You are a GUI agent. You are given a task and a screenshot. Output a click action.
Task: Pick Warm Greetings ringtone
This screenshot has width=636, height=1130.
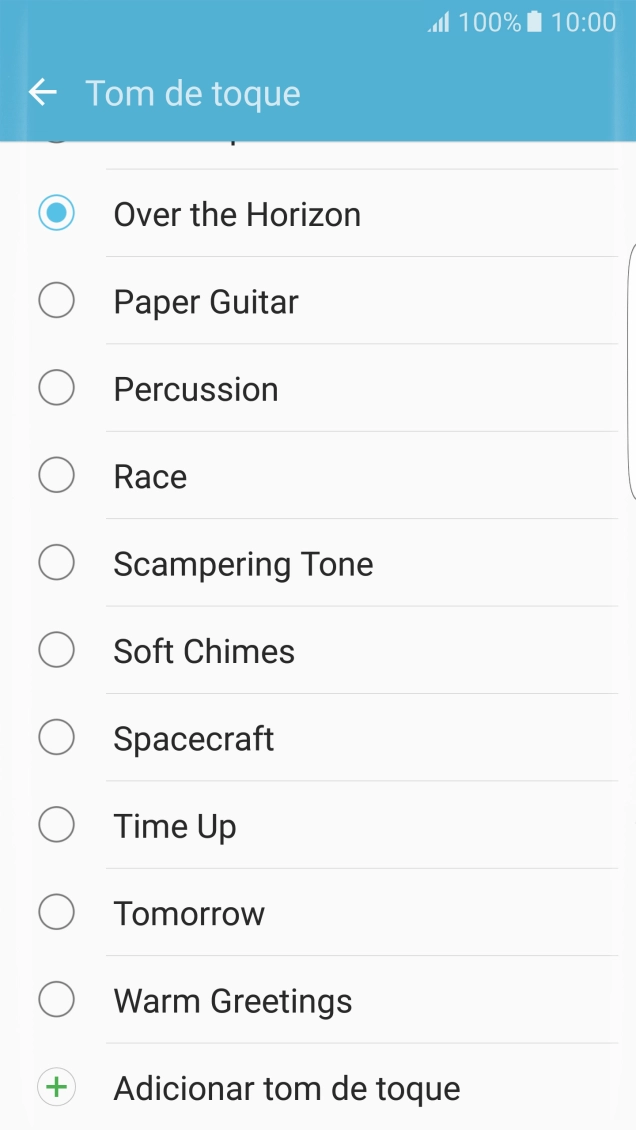318,1000
